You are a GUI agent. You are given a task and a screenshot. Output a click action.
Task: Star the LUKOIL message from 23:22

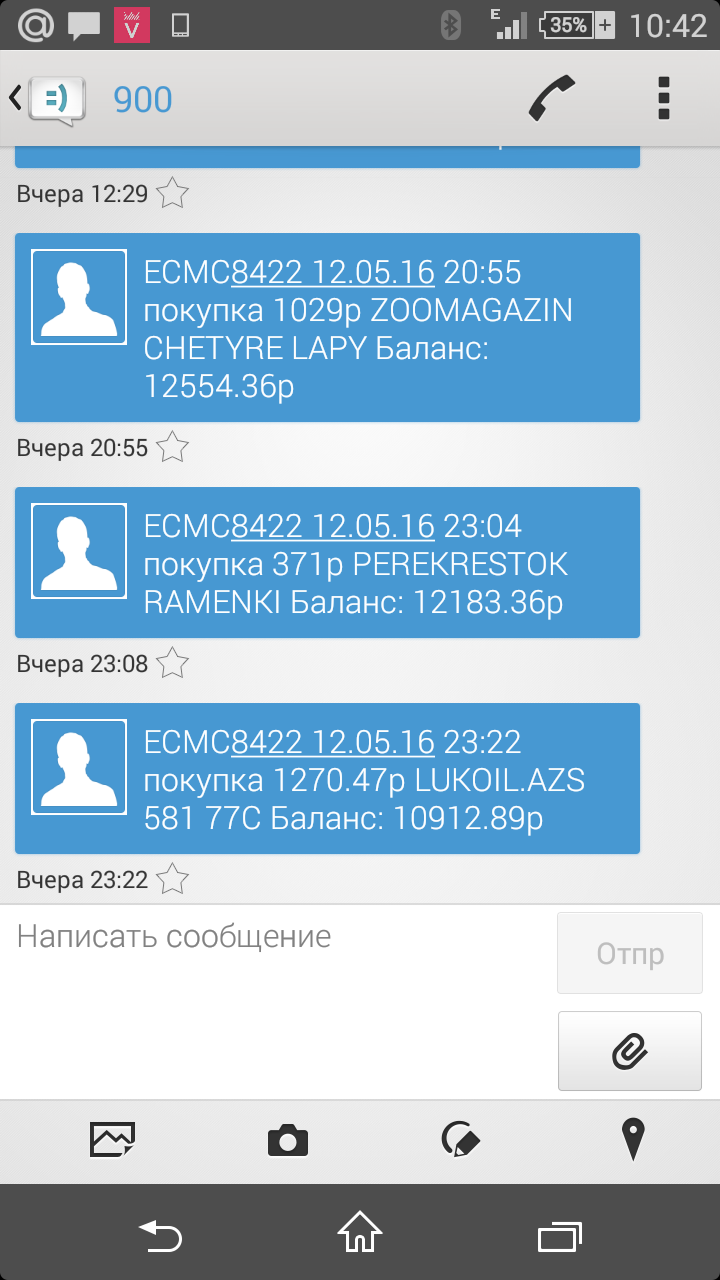[173, 880]
